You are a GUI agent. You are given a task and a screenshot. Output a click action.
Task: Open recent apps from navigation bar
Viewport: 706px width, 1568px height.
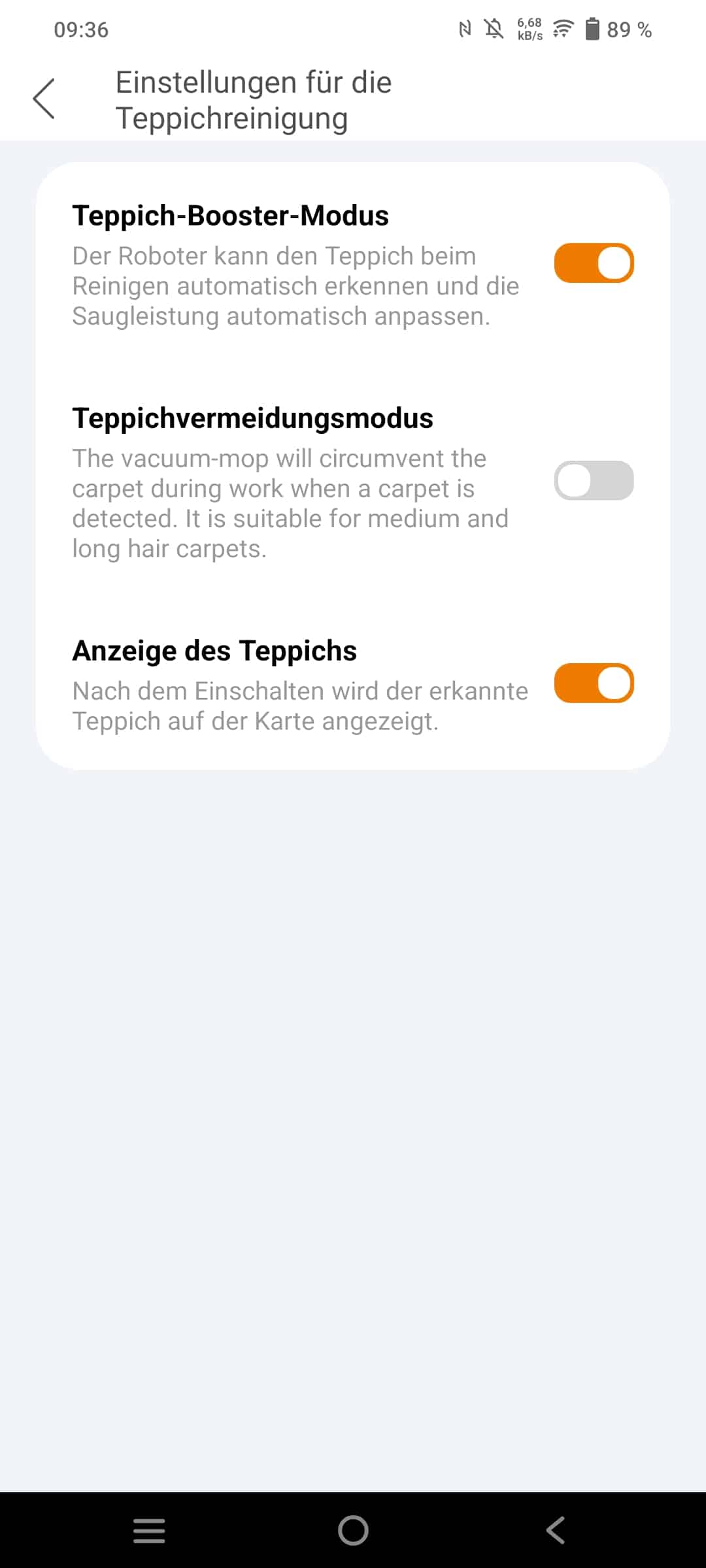pyautogui.click(x=149, y=1531)
